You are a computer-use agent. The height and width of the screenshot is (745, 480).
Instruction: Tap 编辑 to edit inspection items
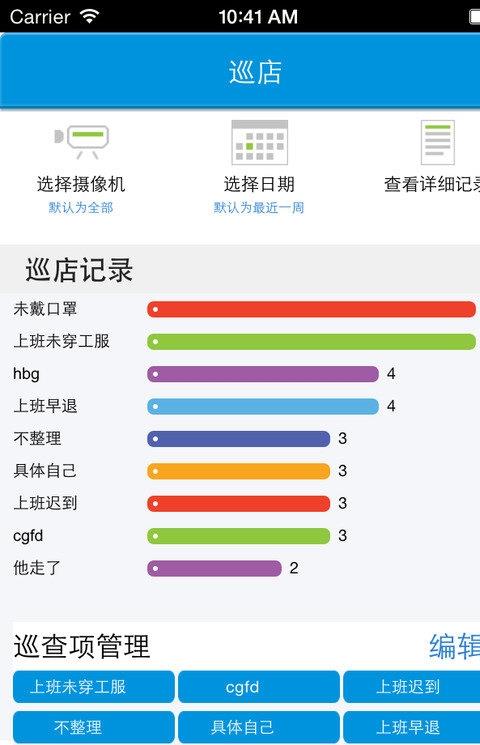click(x=454, y=646)
